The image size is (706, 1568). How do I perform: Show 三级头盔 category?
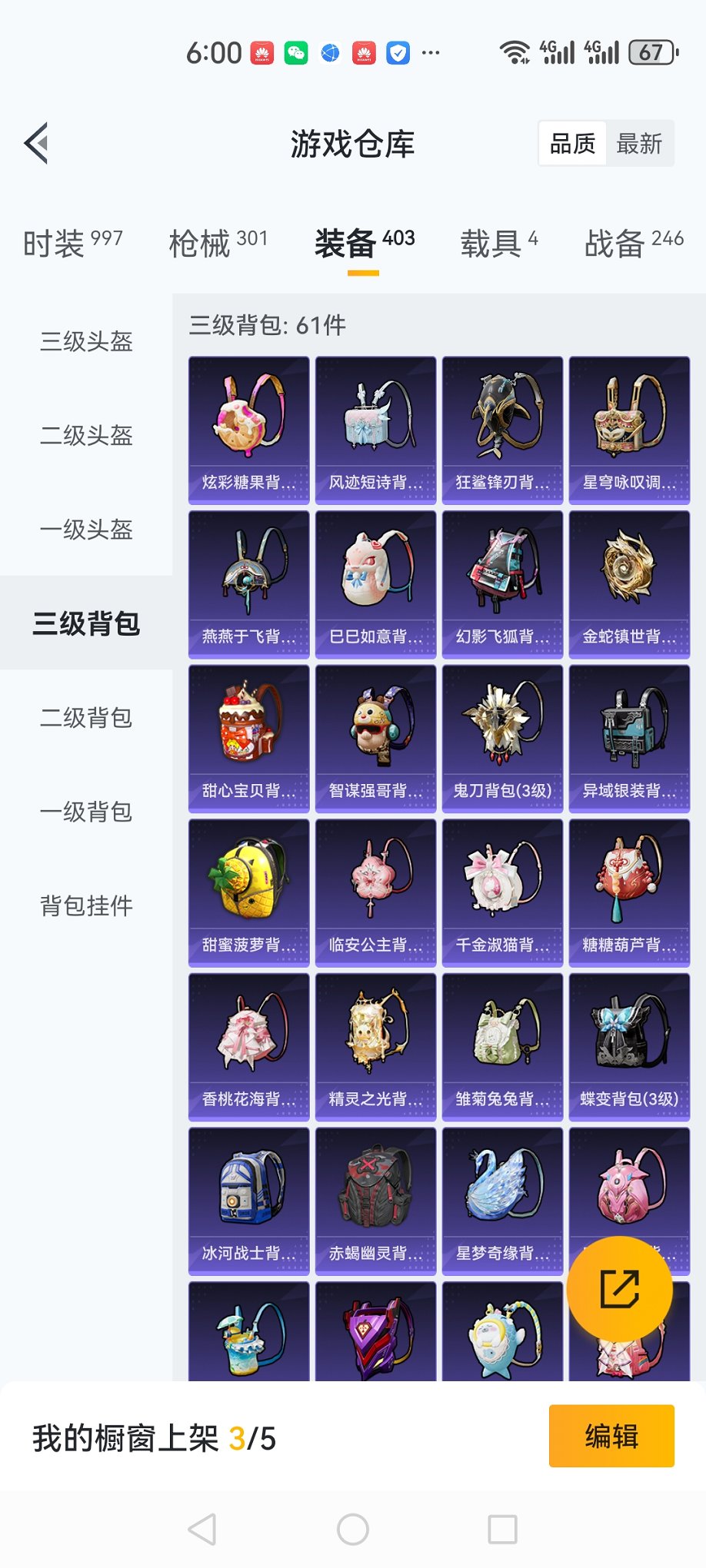86,341
